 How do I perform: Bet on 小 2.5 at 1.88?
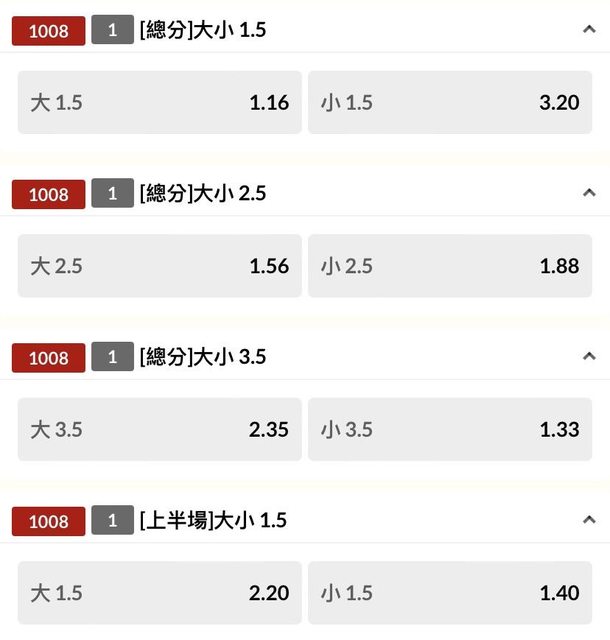coord(450,266)
